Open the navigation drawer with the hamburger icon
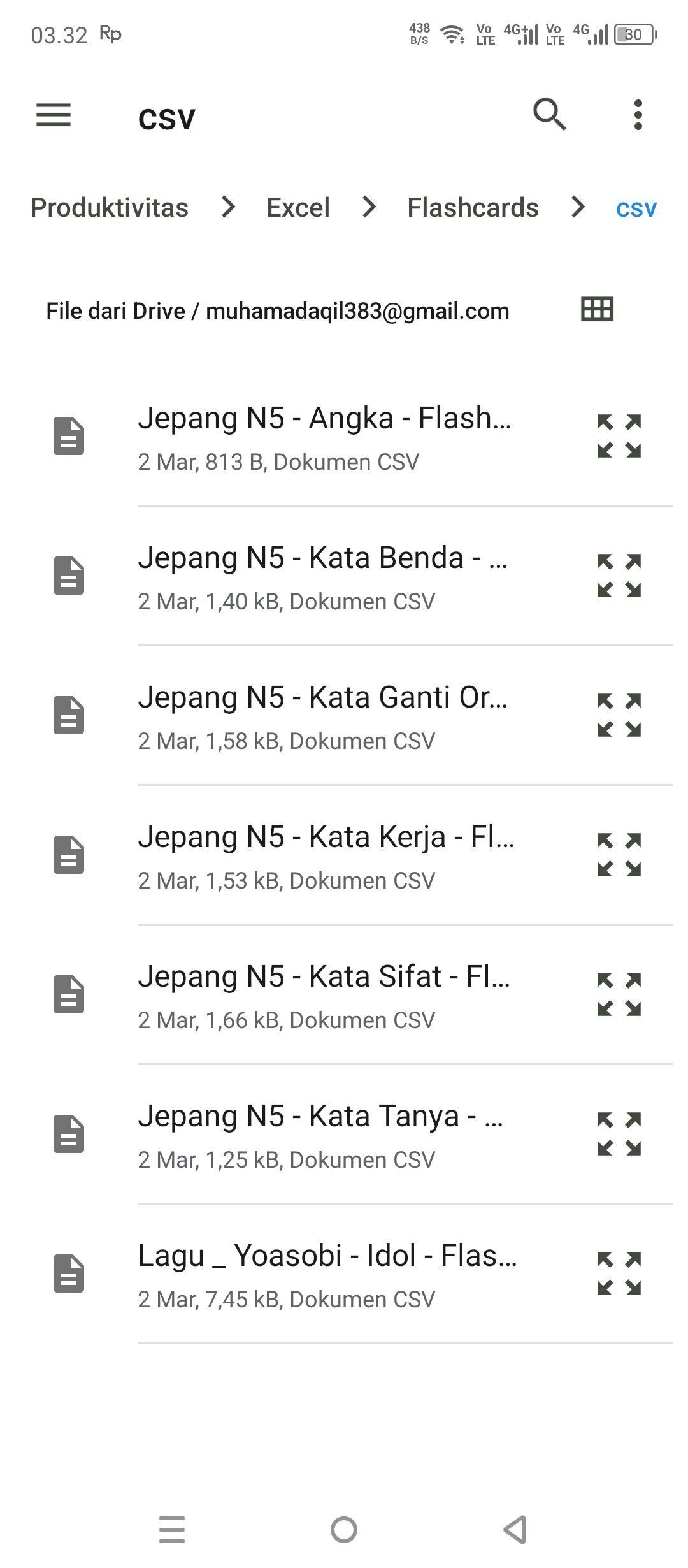 tap(53, 115)
